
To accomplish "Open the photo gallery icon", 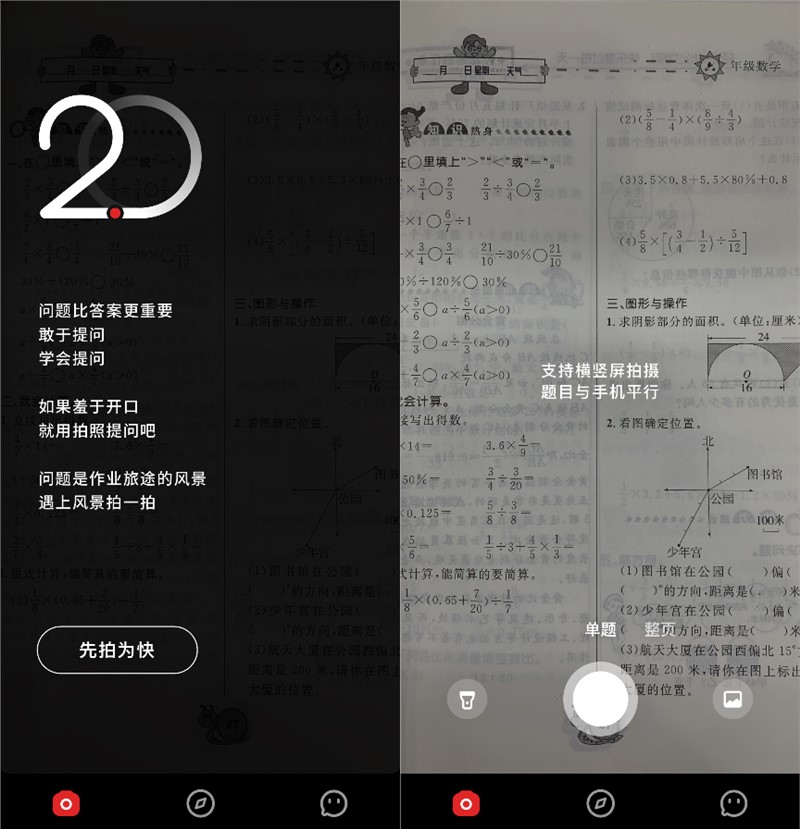I will click(732, 700).
